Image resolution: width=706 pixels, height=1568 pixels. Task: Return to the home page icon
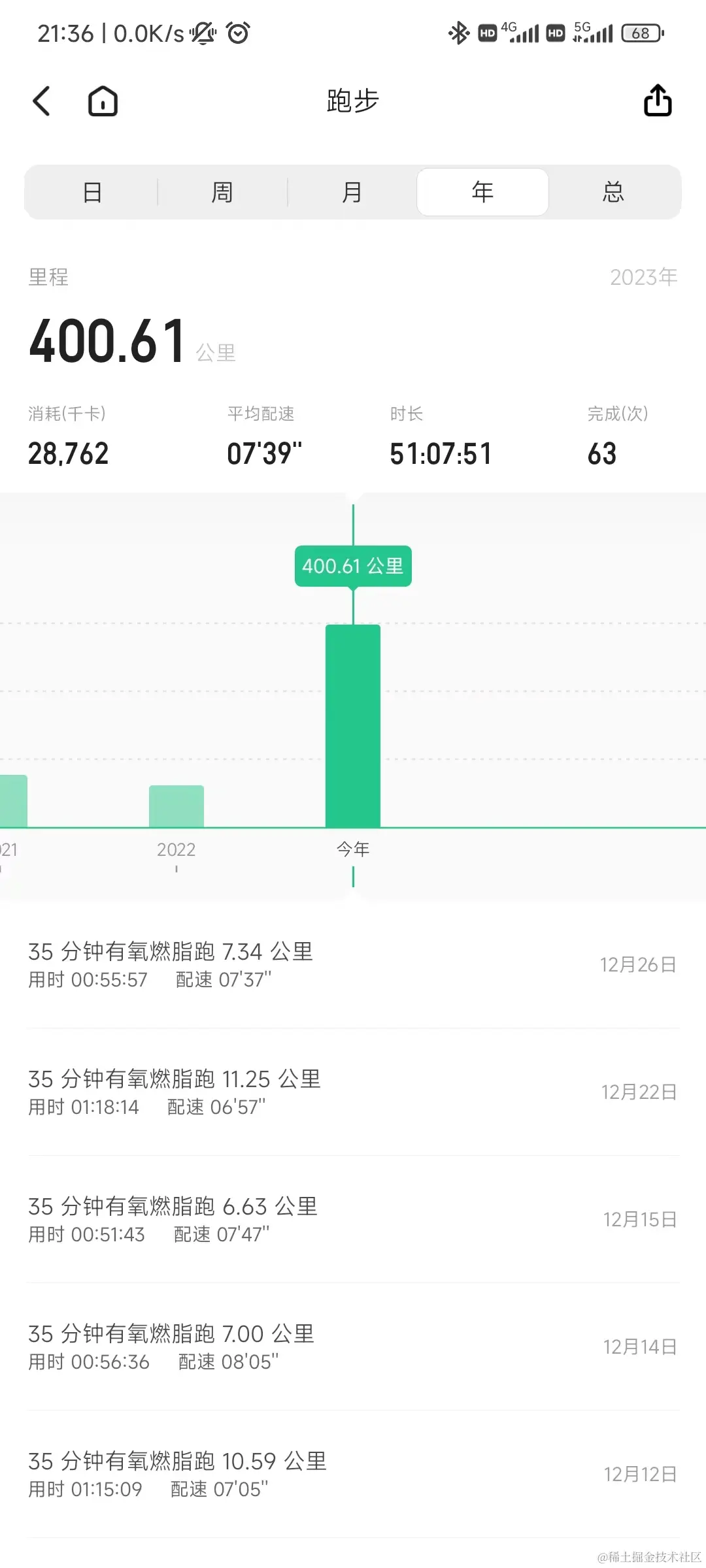click(103, 101)
